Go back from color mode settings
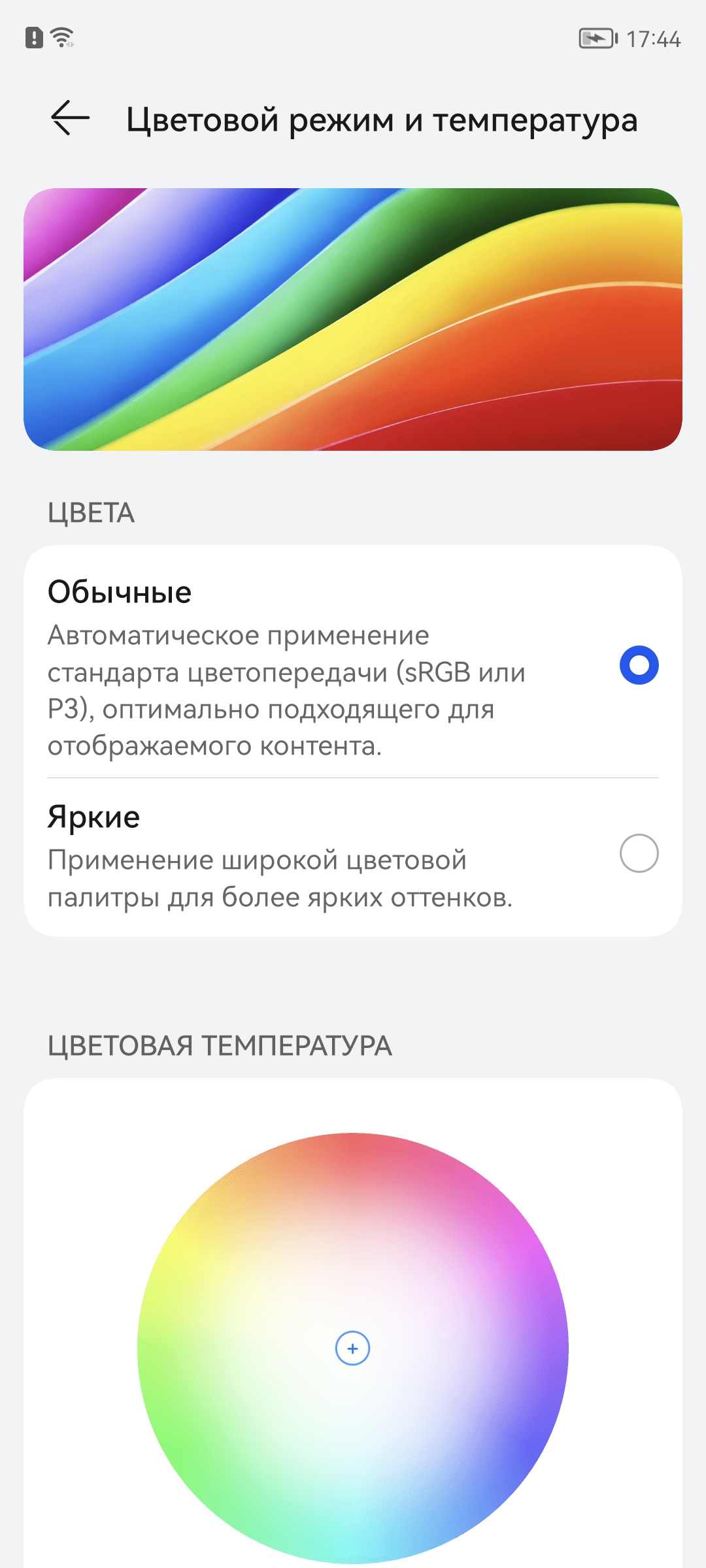Image resolution: width=706 pixels, height=1568 pixels. click(70, 118)
